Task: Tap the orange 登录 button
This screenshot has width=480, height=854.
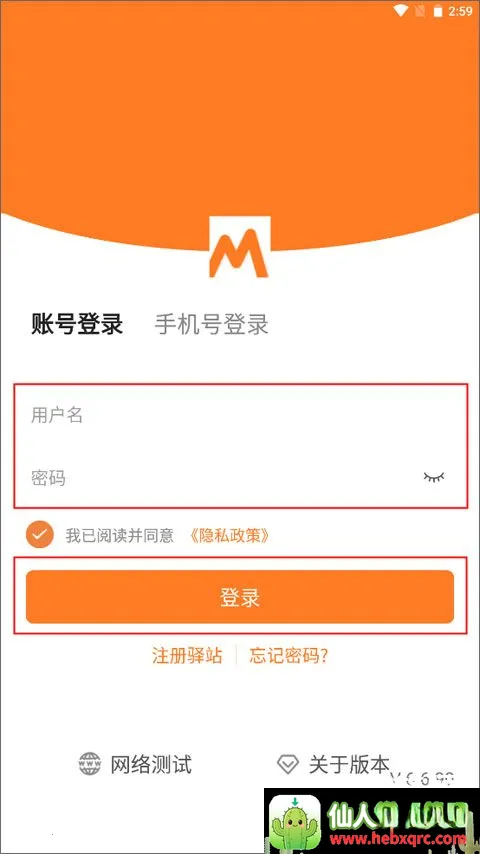Action: 240,597
